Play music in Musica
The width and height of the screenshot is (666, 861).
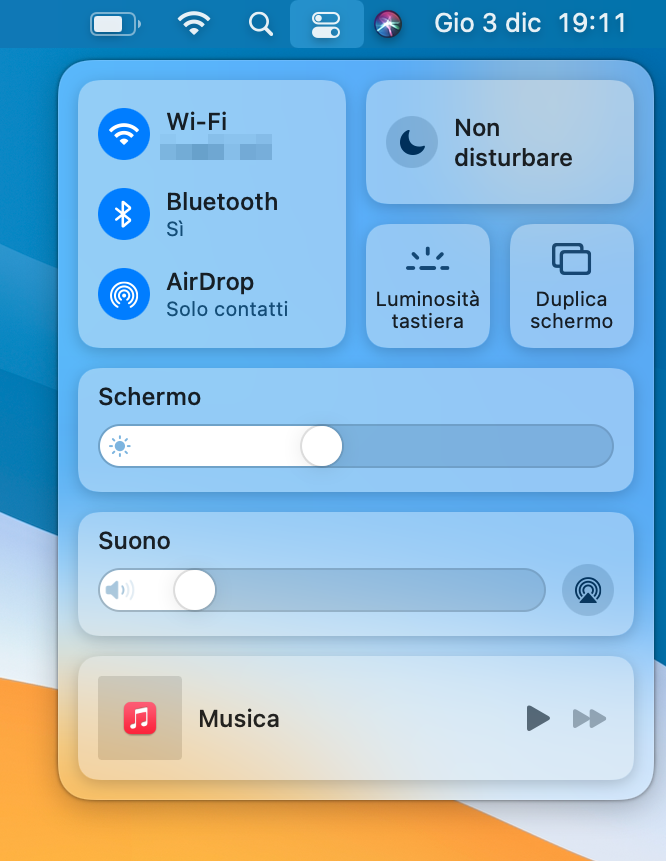tap(538, 718)
